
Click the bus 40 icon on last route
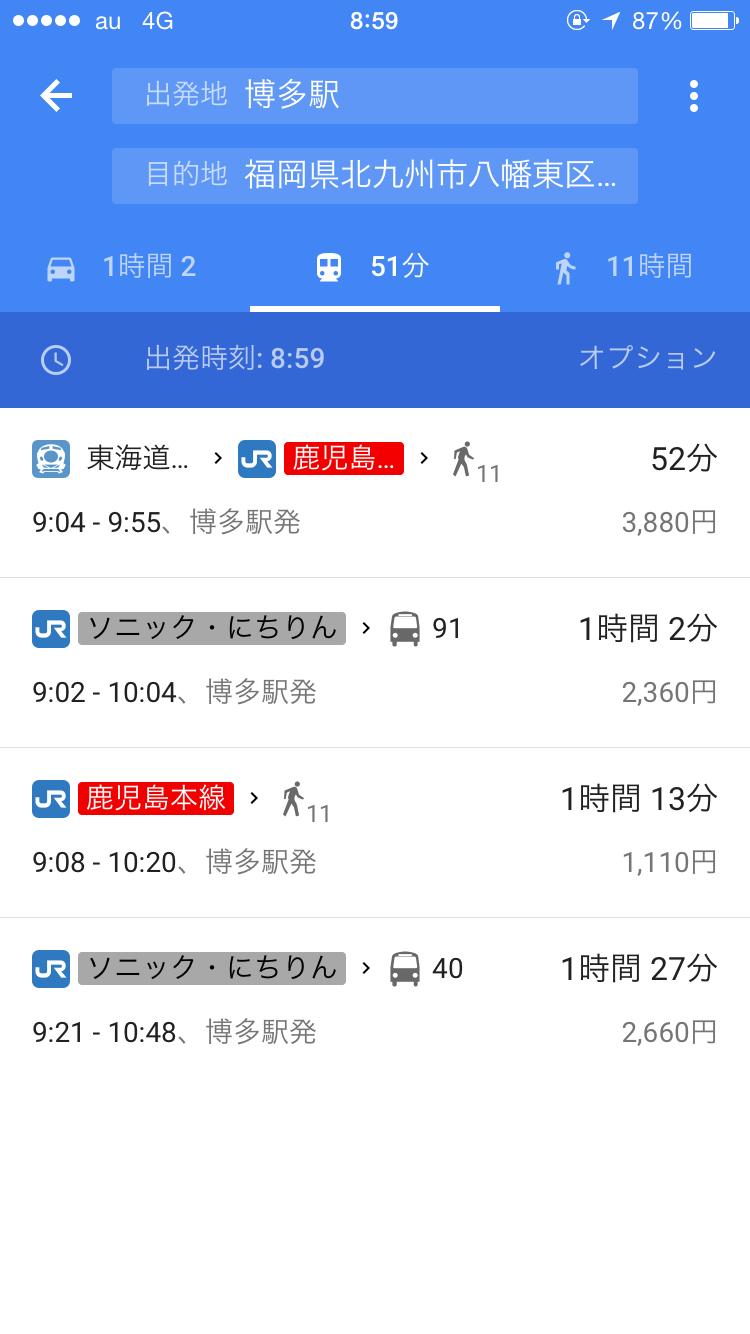coord(405,968)
